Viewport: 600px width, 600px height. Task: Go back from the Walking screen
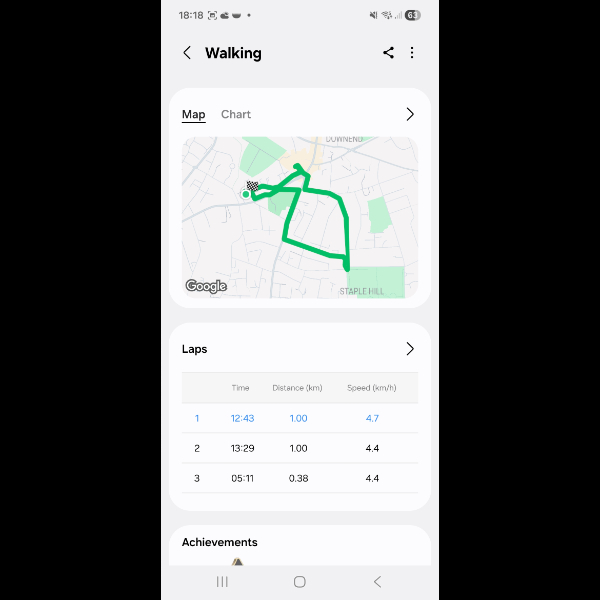point(187,53)
